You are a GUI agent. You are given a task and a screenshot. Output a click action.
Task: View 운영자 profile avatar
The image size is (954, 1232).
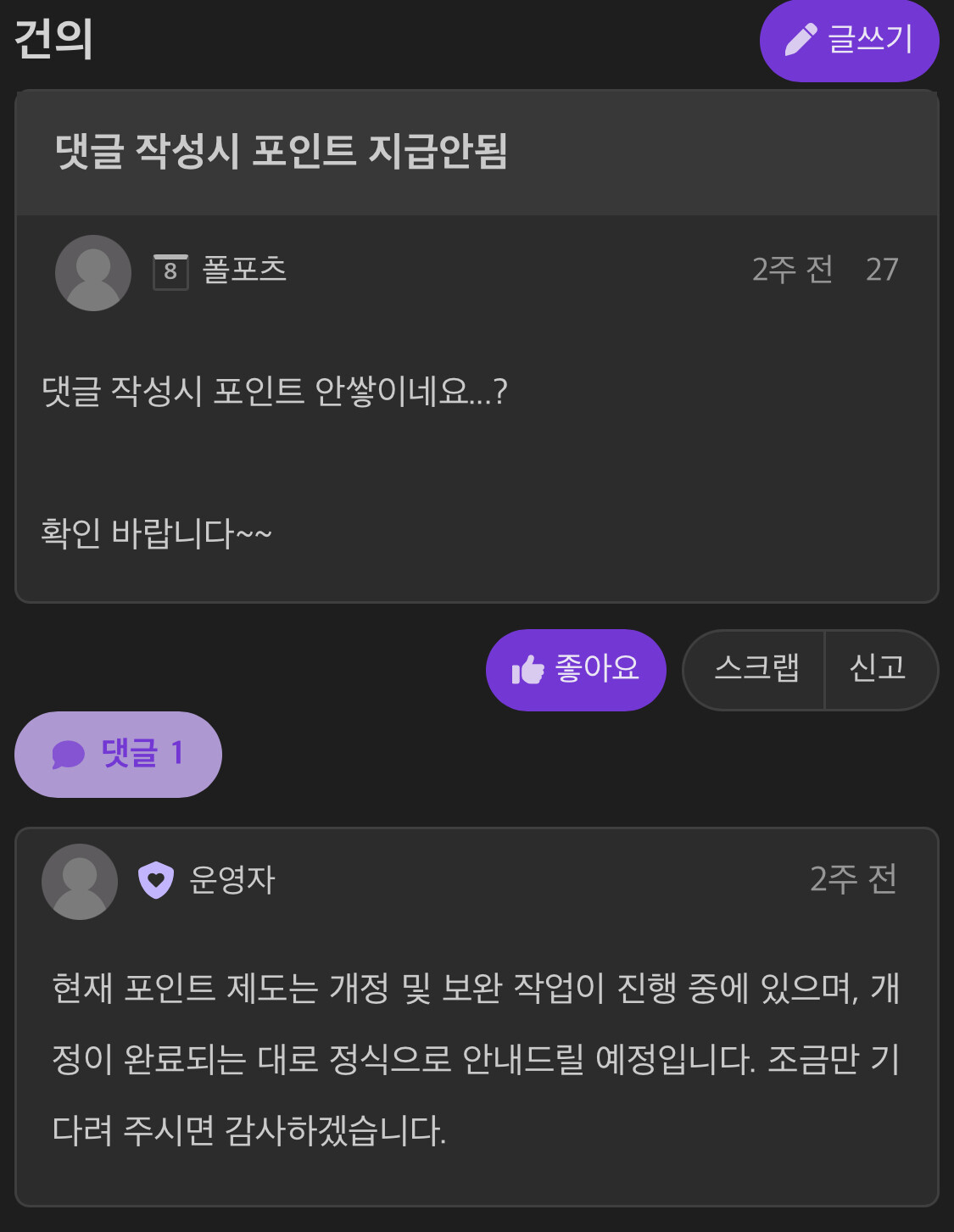pyautogui.click(x=80, y=882)
